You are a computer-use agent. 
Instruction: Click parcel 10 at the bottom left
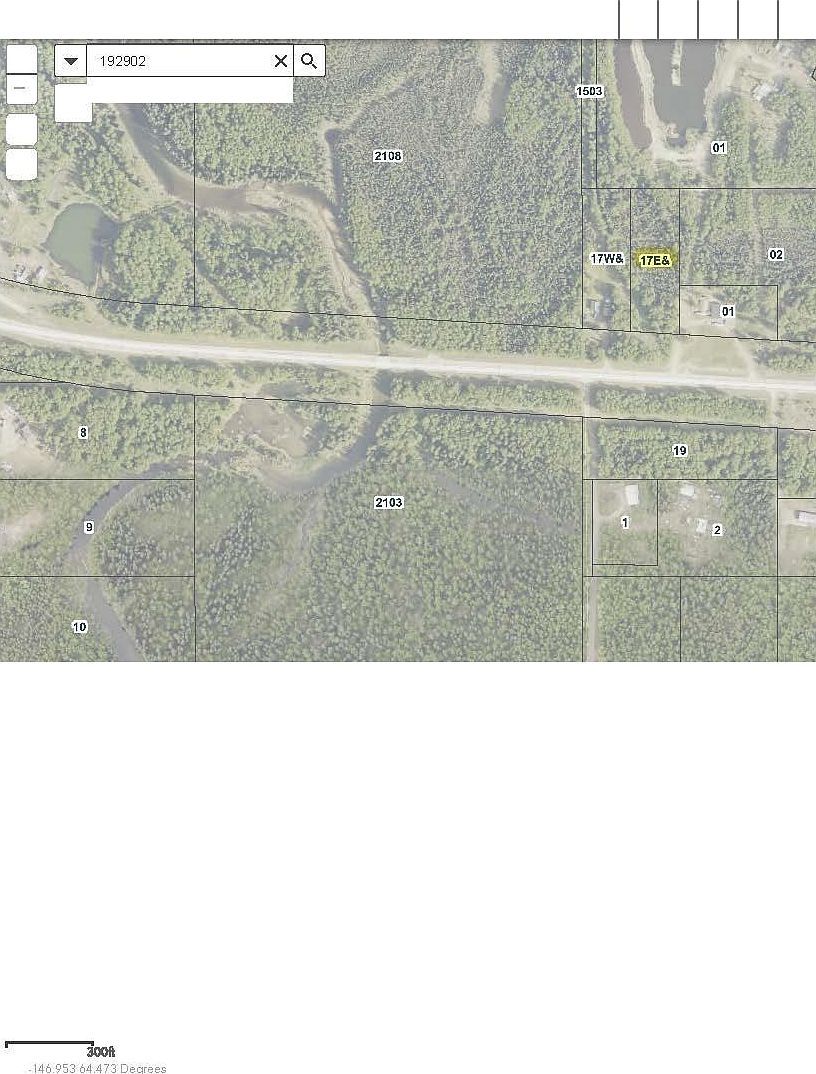coord(80,625)
